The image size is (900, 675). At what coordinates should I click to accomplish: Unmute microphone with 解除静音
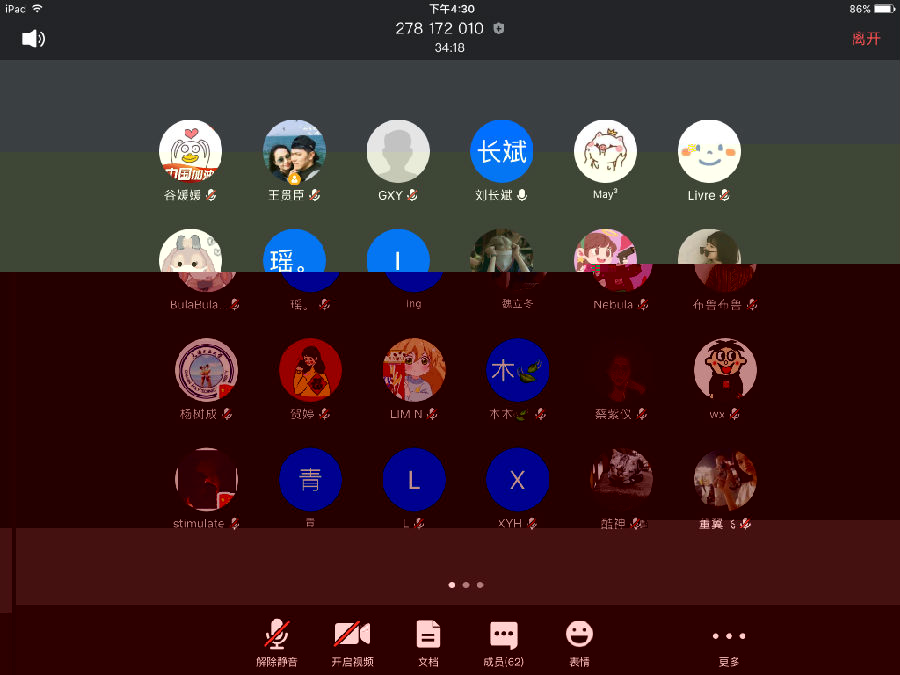coord(277,643)
